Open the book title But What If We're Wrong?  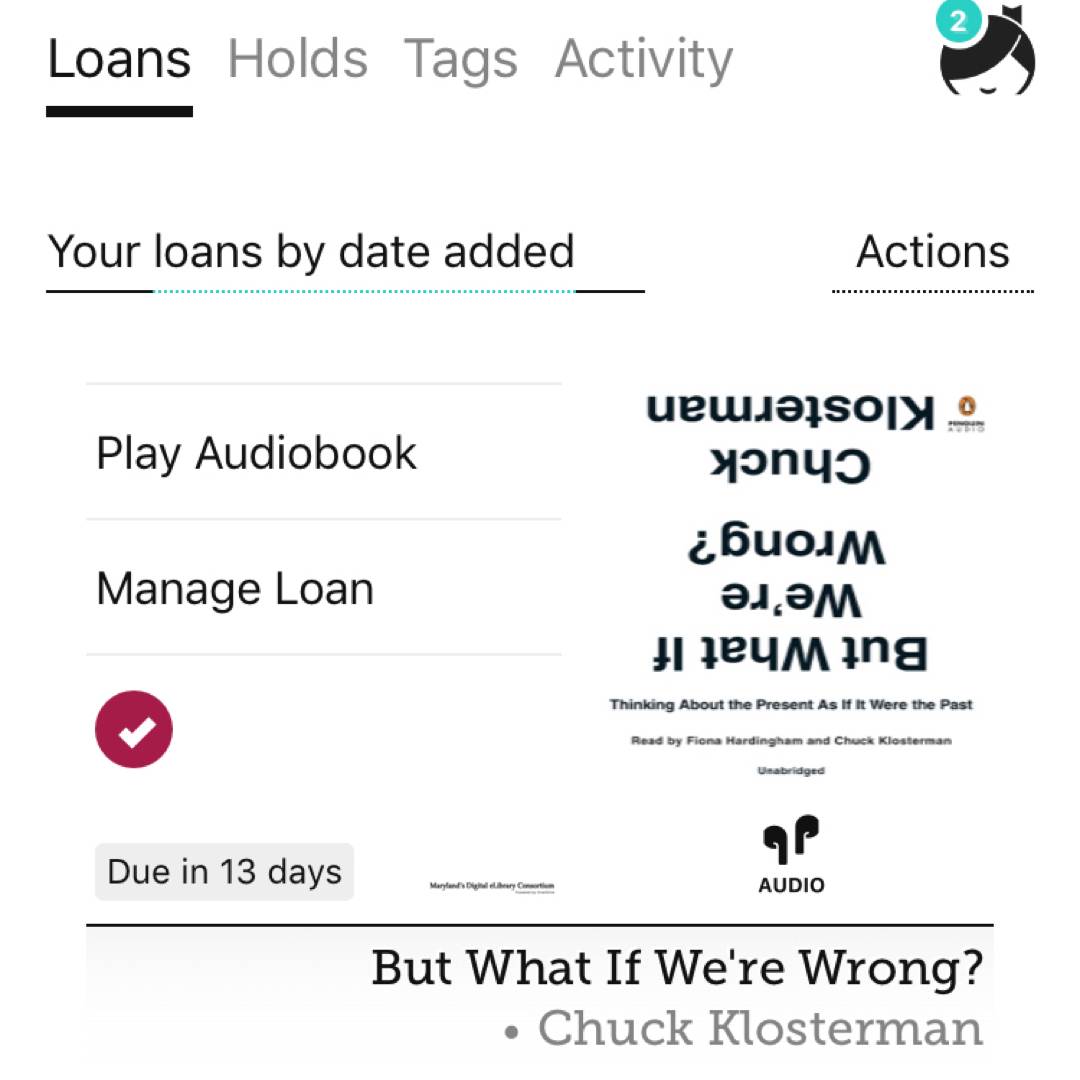677,968
